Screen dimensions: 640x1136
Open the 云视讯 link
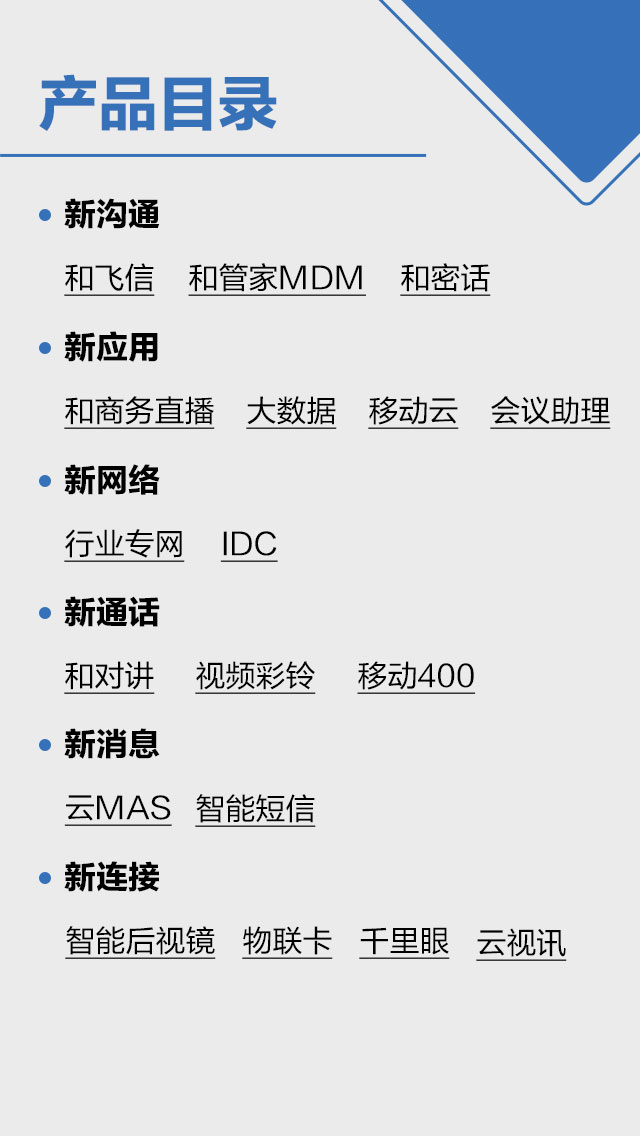[x=521, y=943]
